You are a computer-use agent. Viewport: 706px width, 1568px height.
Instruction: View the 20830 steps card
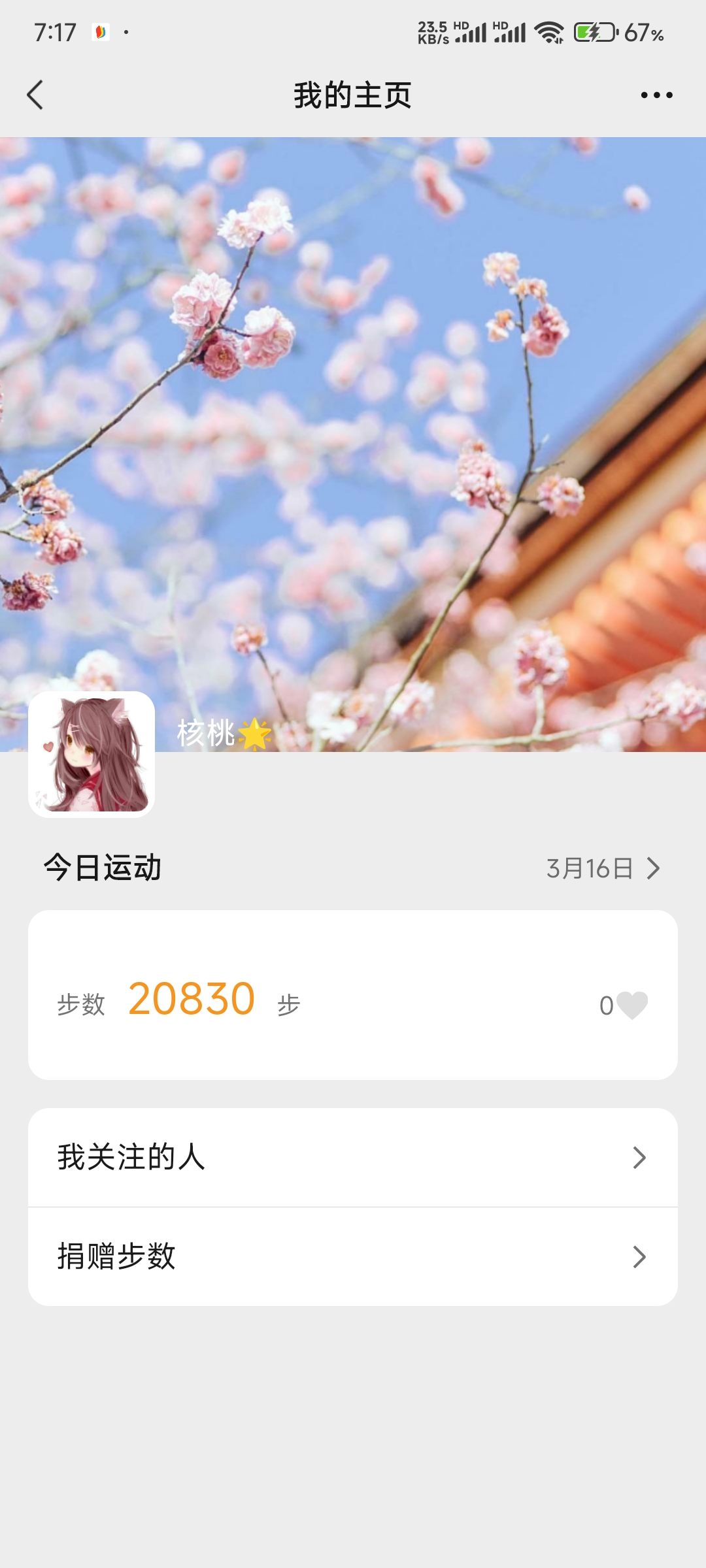tap(353, 994)
